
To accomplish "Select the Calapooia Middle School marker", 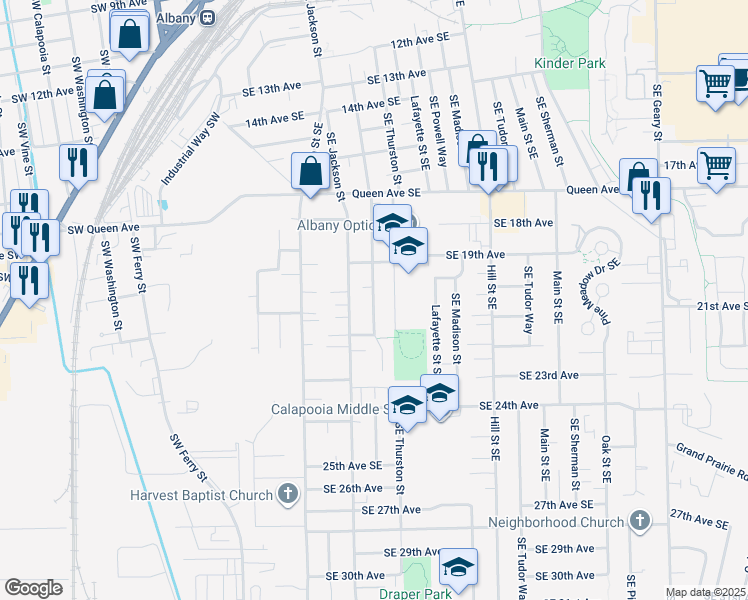I will [407, 405].
